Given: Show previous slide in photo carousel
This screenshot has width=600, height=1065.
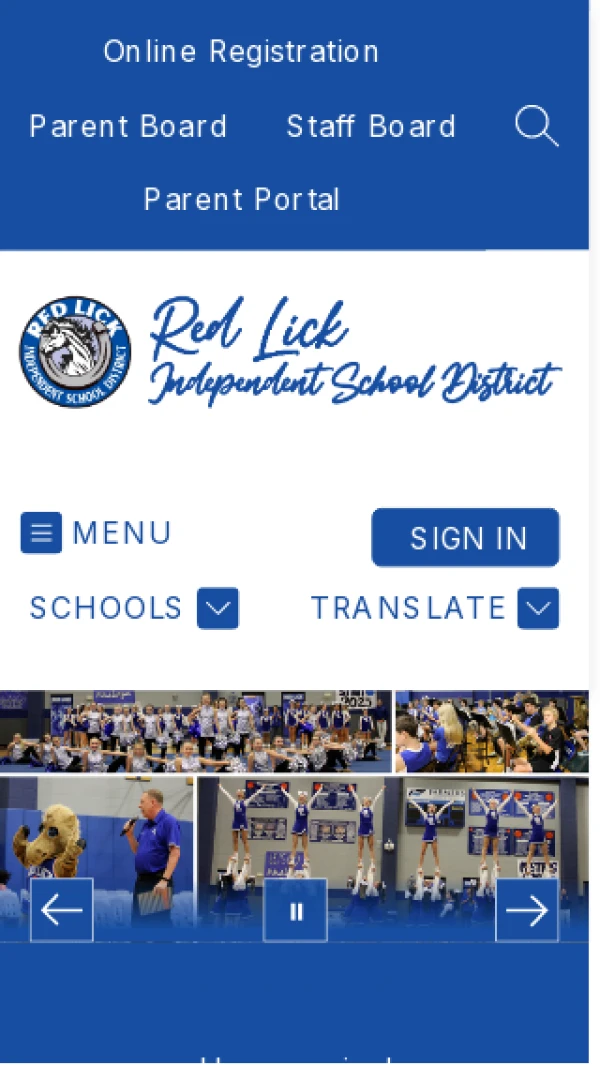Looking at the screenshot, I should tap(62, 910).
